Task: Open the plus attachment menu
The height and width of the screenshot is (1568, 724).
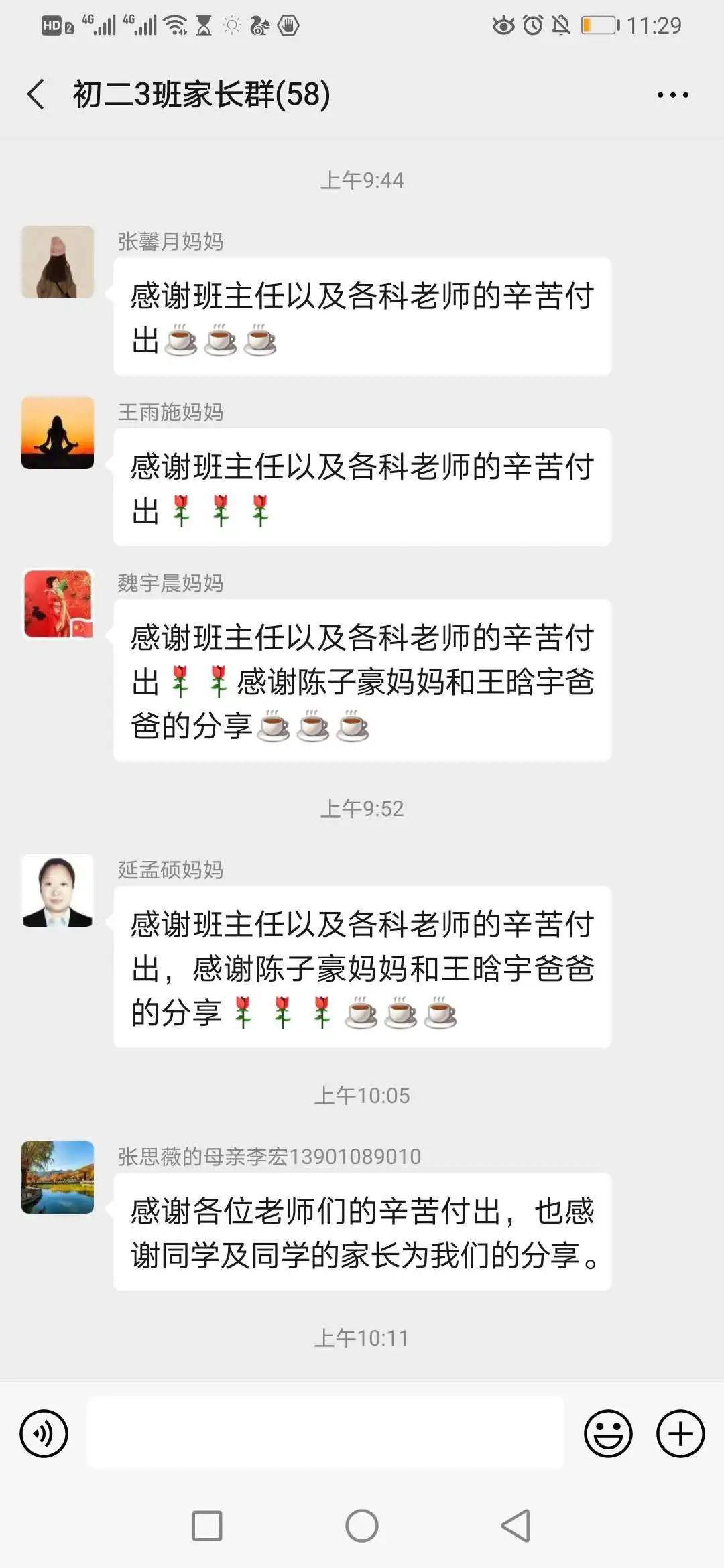Action: (680, 1433)
